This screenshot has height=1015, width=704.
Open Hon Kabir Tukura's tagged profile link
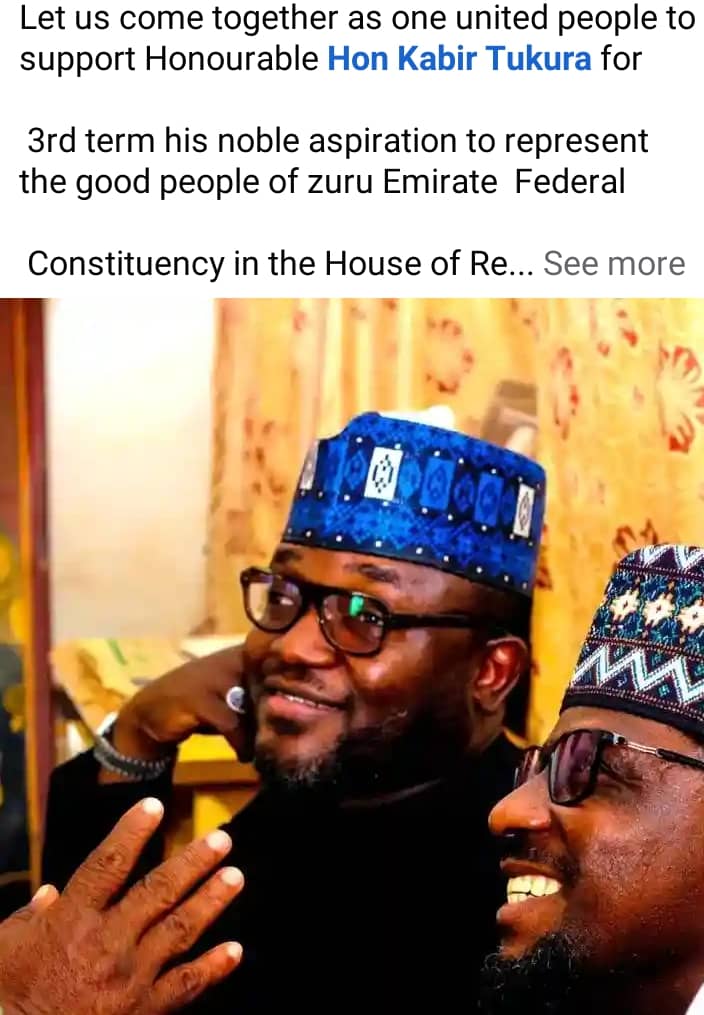[x=459, y=59]
